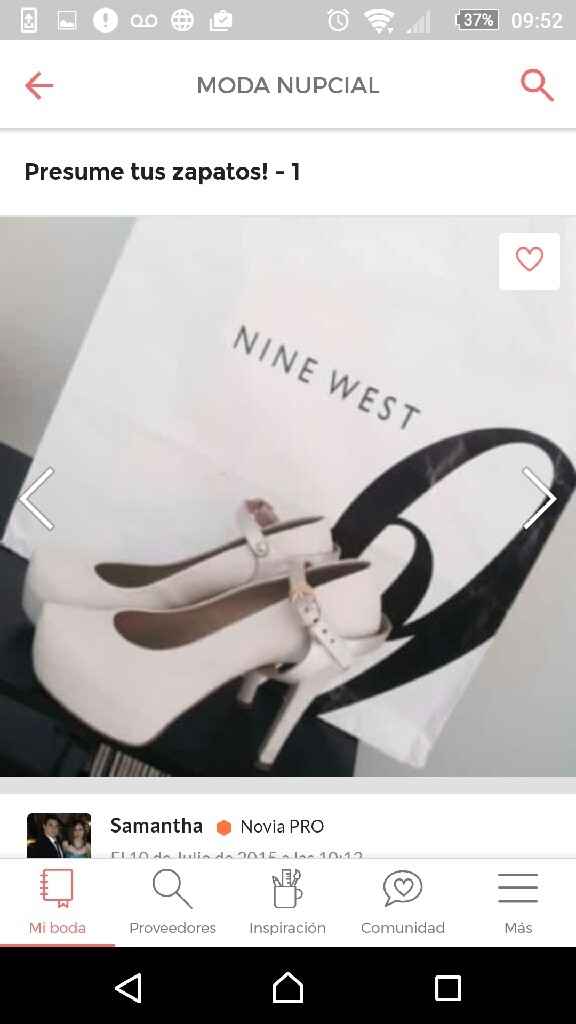Viewport: 576px width, 1024px height.
Task: Like the shoe photo with heart
Action: point(529,261)
